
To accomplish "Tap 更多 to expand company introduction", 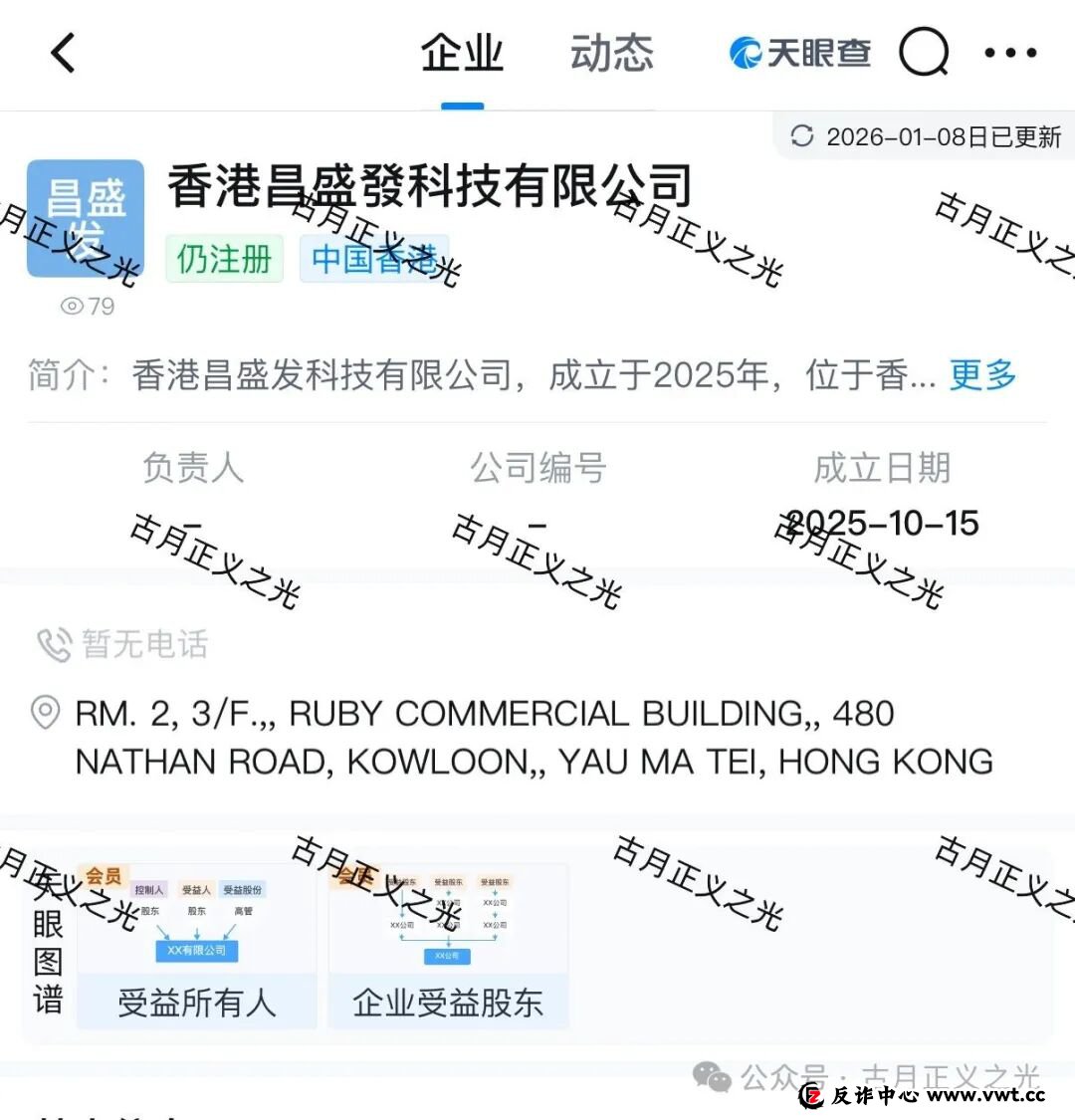I will (x=981, y=375).
